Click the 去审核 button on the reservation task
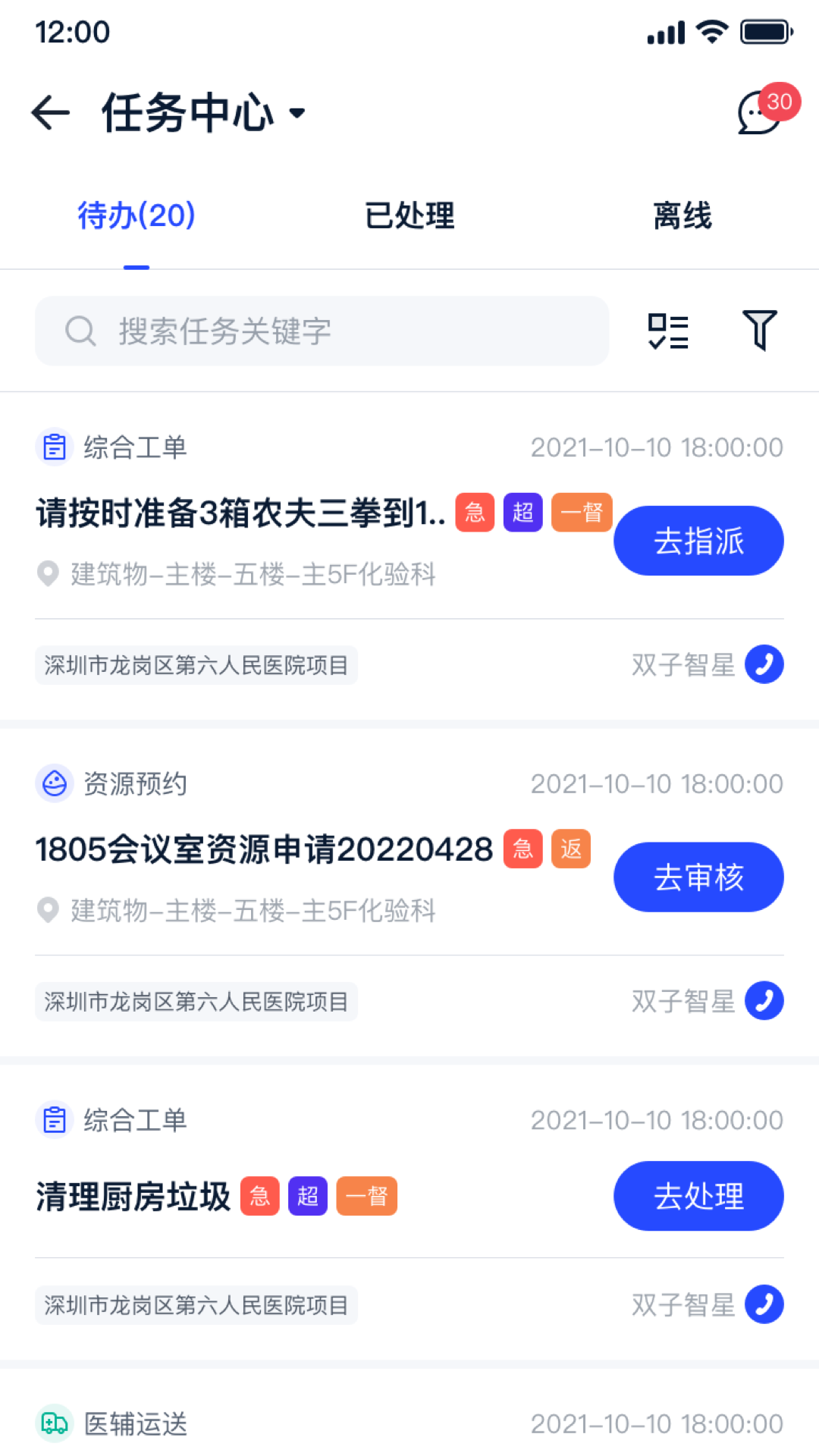819x1456 pixels. tap(698, 877)
